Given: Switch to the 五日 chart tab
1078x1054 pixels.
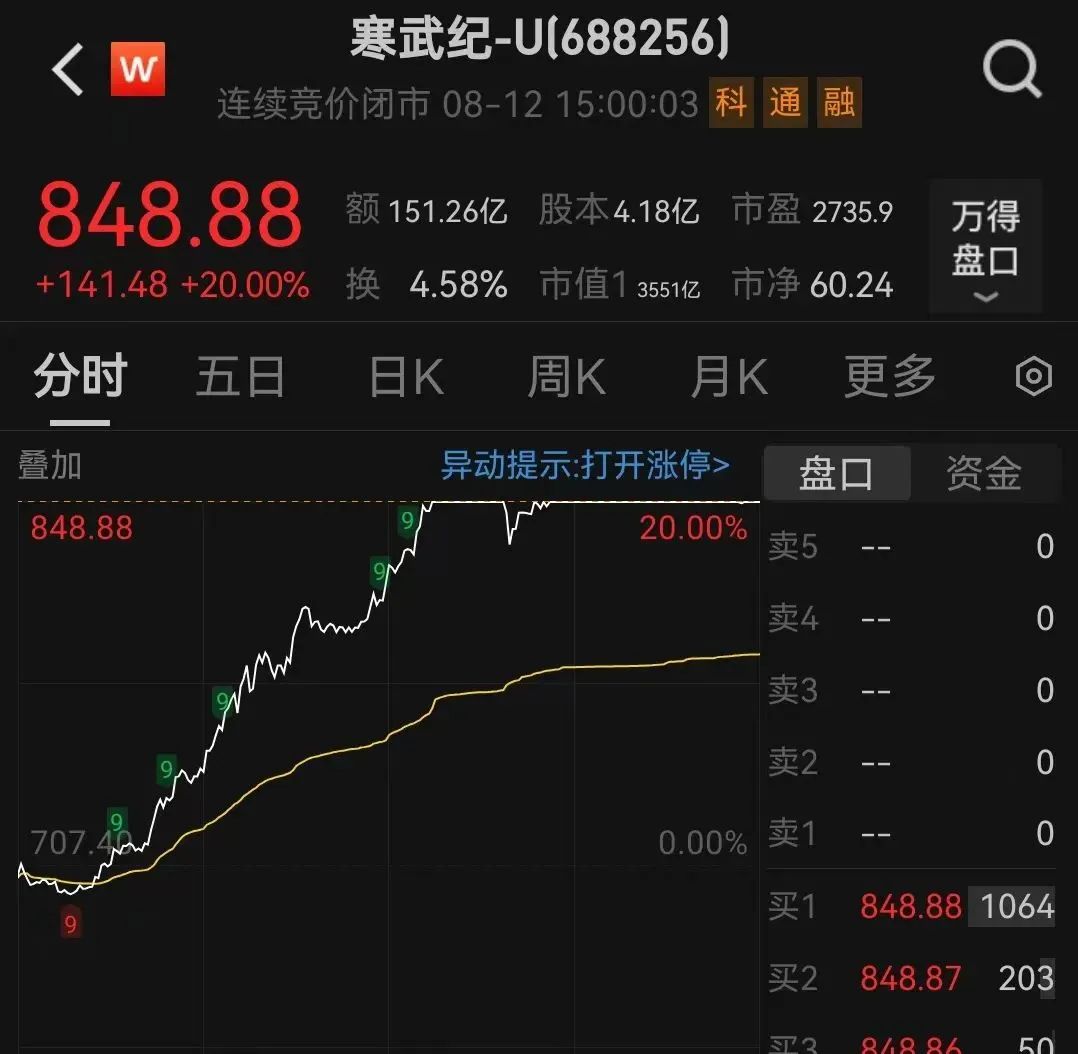Looking at the screenshot, I should pyautogui.click(x=240, y=378).
